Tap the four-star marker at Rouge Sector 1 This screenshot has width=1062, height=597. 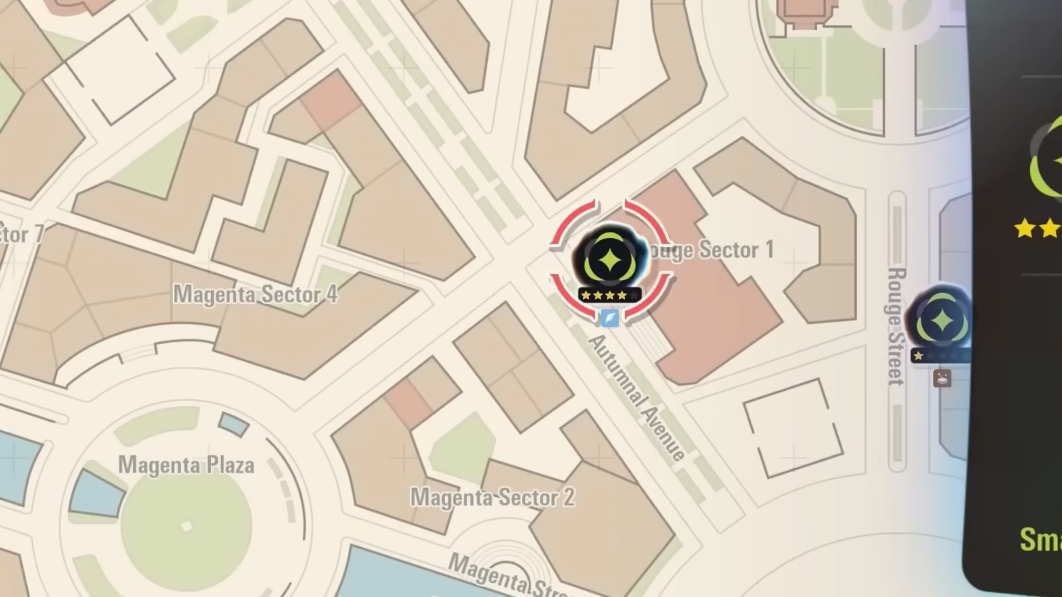[x=607, y=261]
